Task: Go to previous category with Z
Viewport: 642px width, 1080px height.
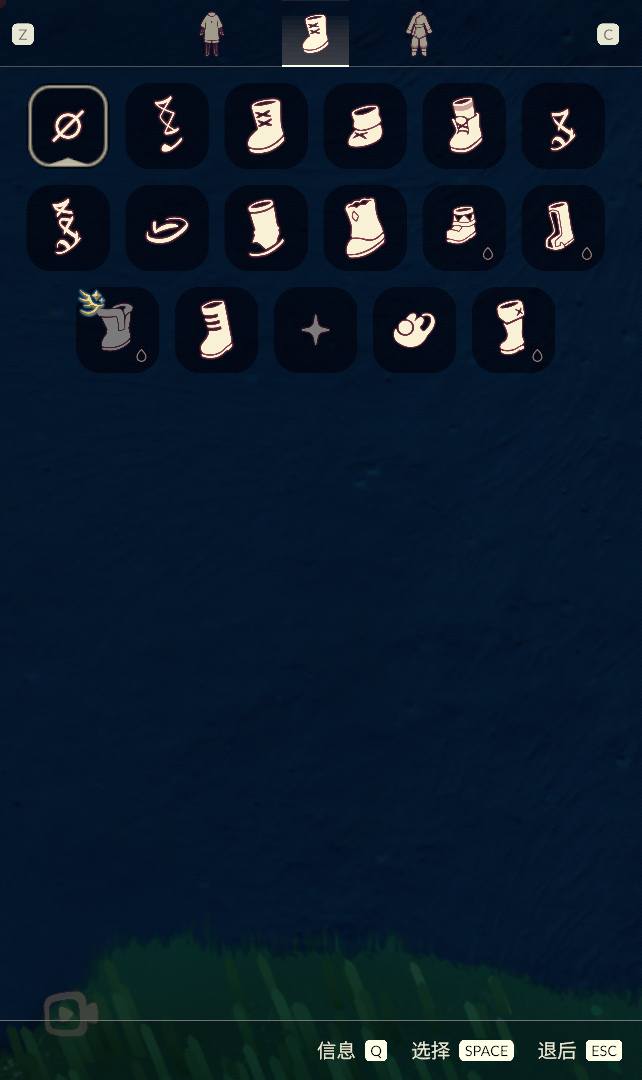Action: click(x=22, y=34)
